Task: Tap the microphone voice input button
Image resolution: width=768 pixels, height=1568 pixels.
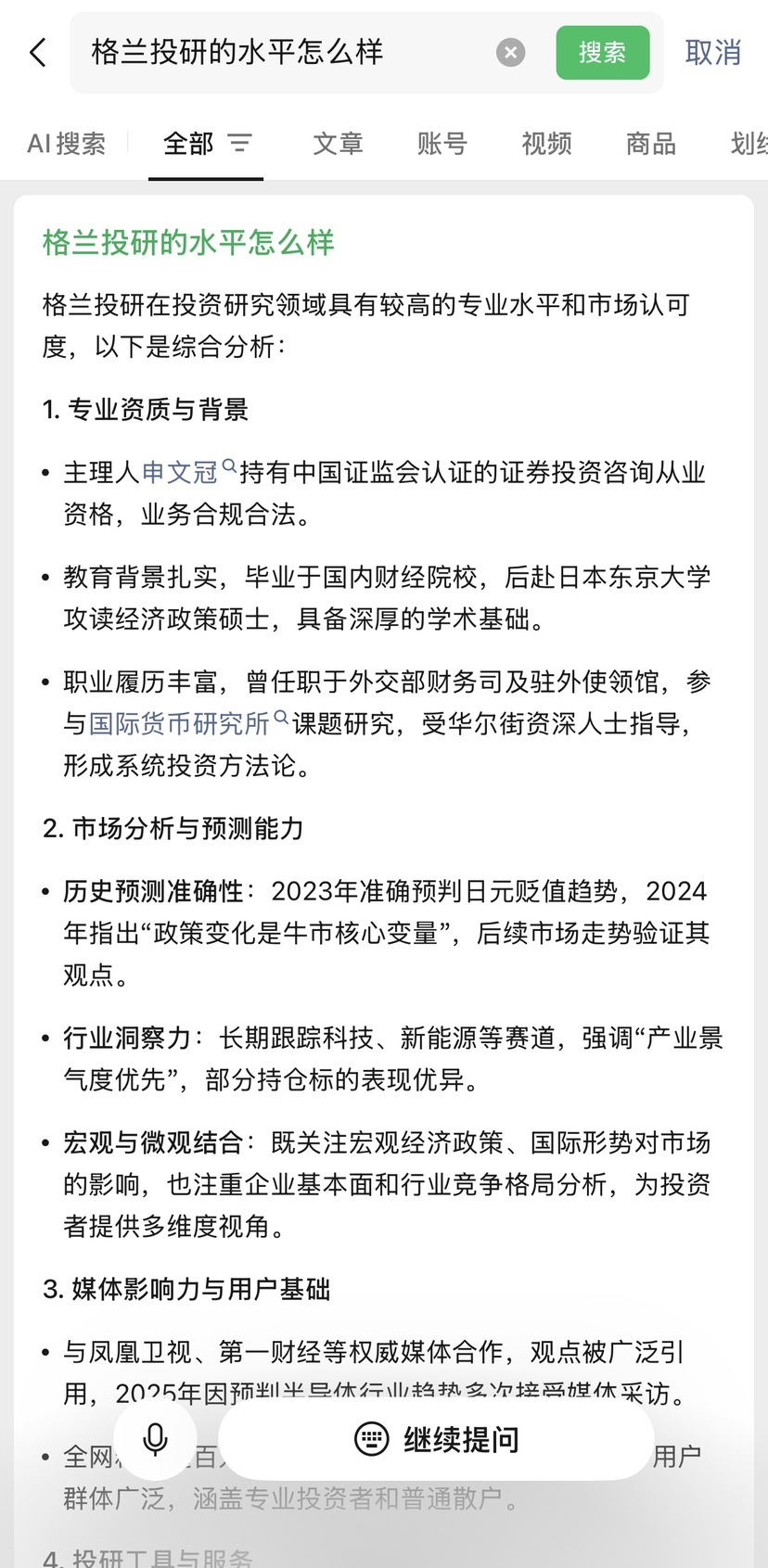Action: (x=156, y=1439)
